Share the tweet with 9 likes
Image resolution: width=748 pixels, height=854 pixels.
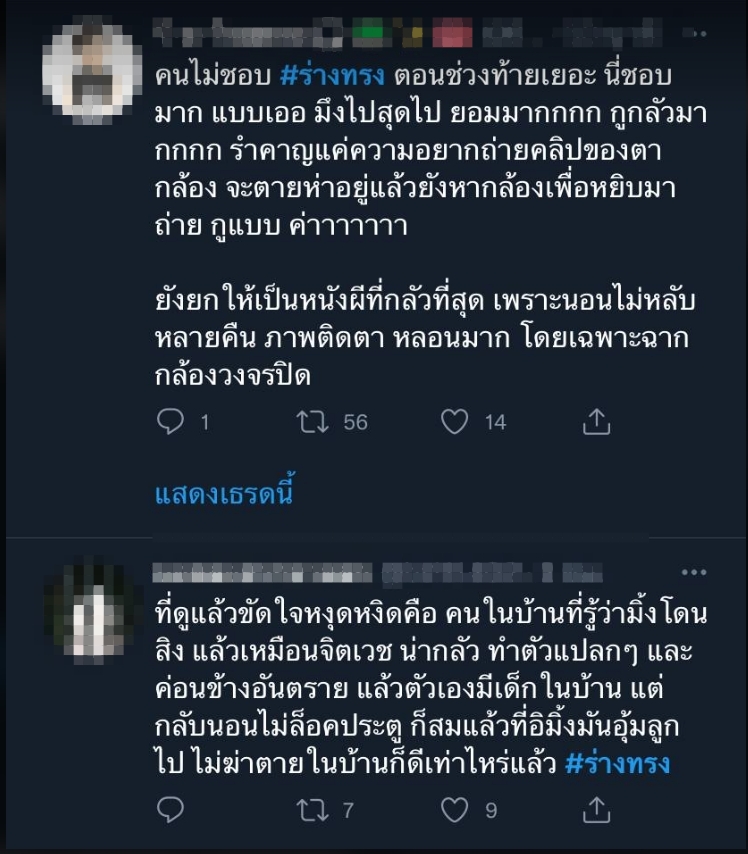pos(596,808)
